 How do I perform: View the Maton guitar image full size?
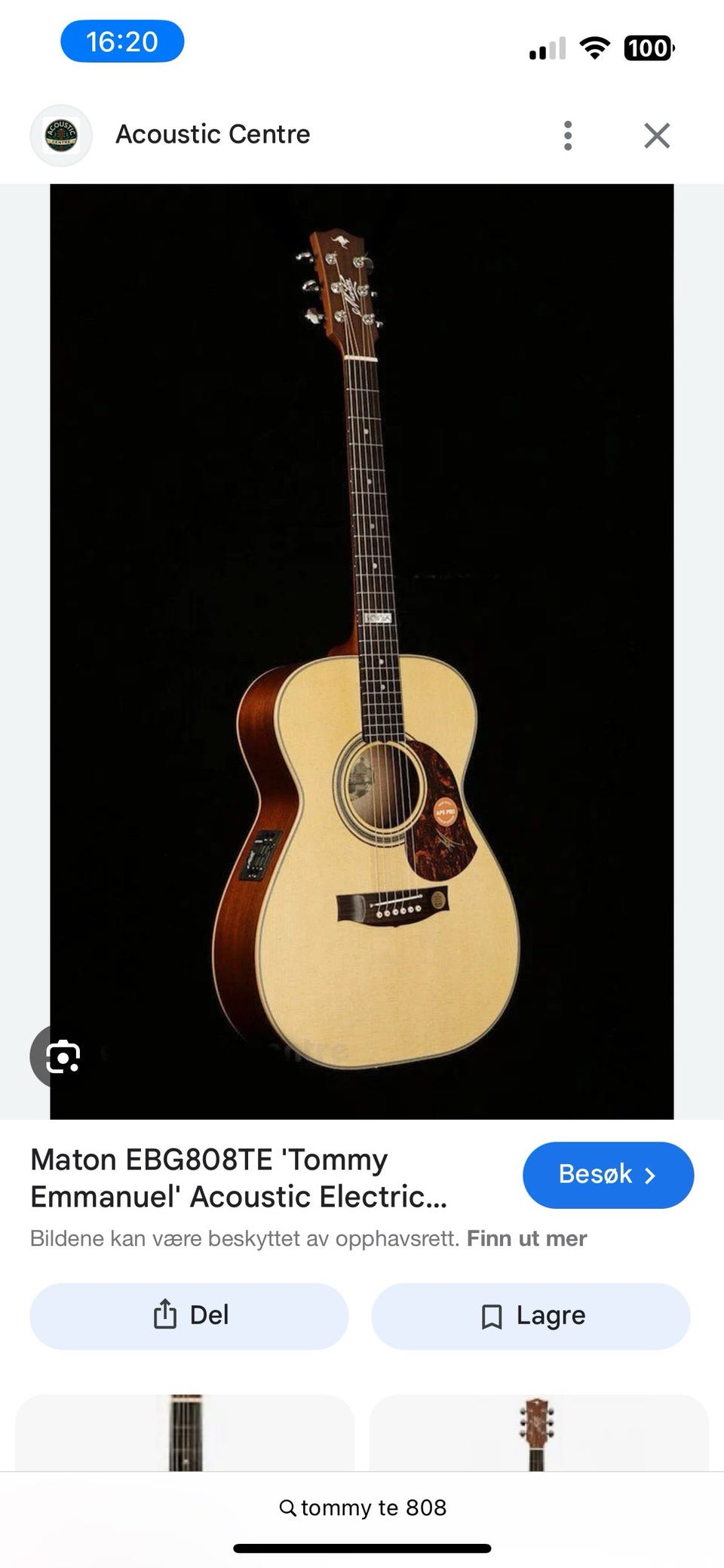(362, 650)
